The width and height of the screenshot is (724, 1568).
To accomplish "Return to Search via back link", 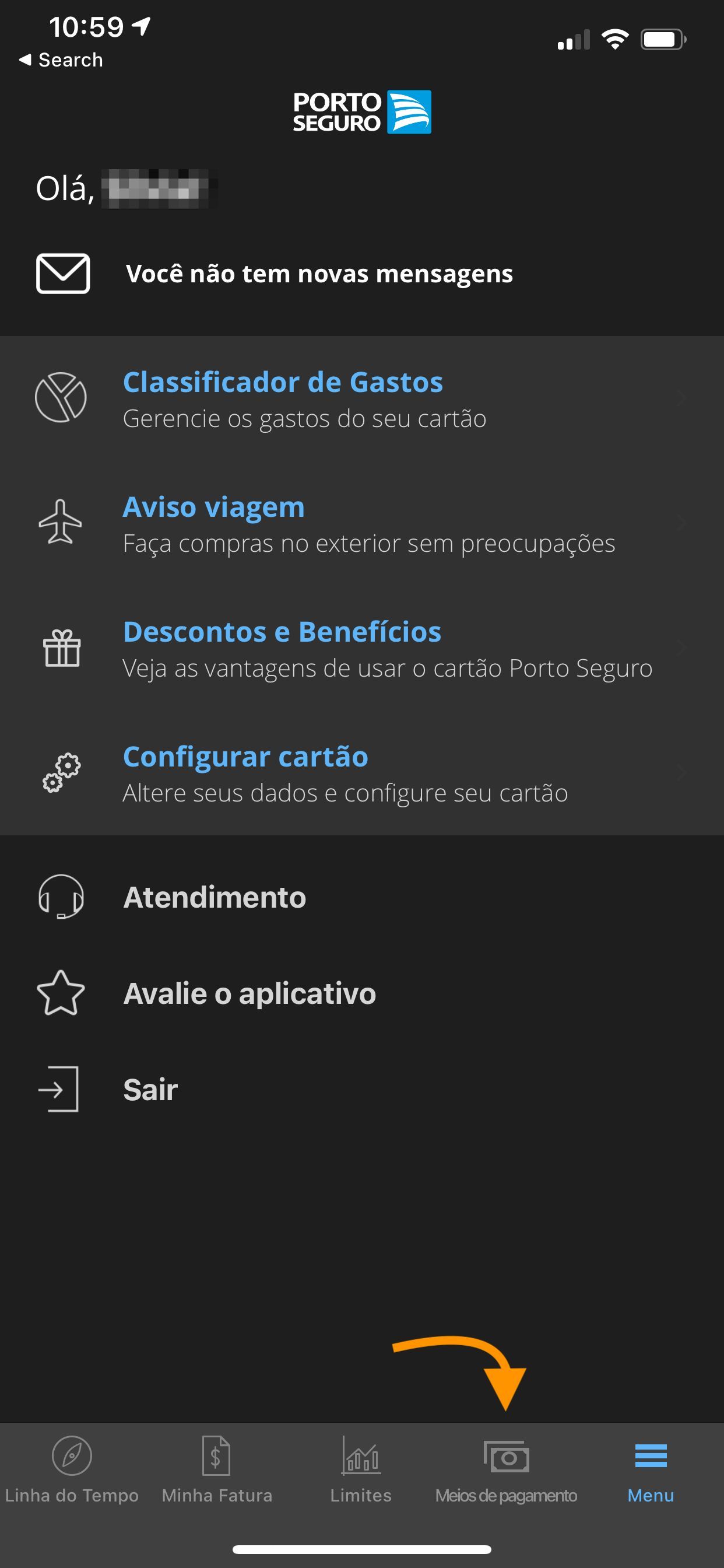I will 61,60.
